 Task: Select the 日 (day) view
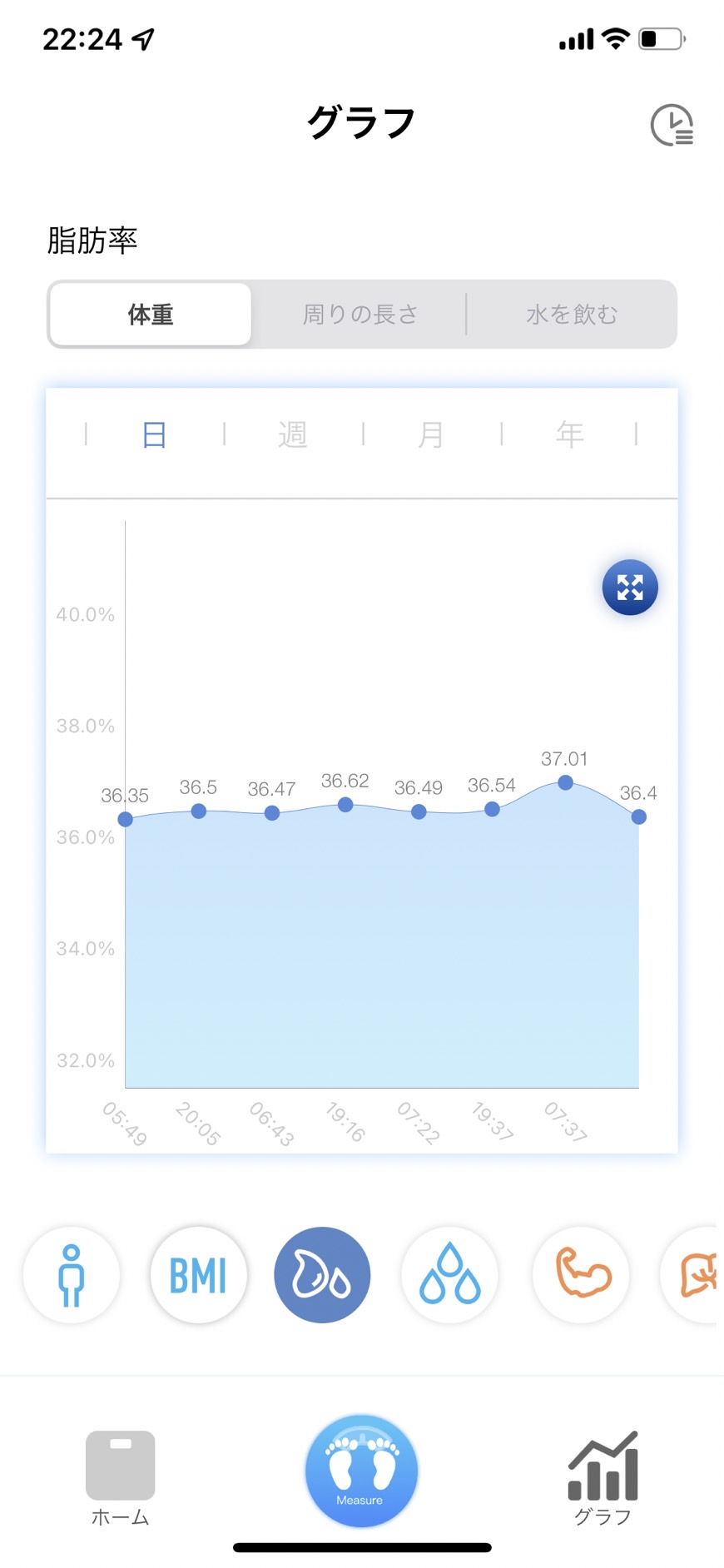pyautogui.click(x=155, y=434)
